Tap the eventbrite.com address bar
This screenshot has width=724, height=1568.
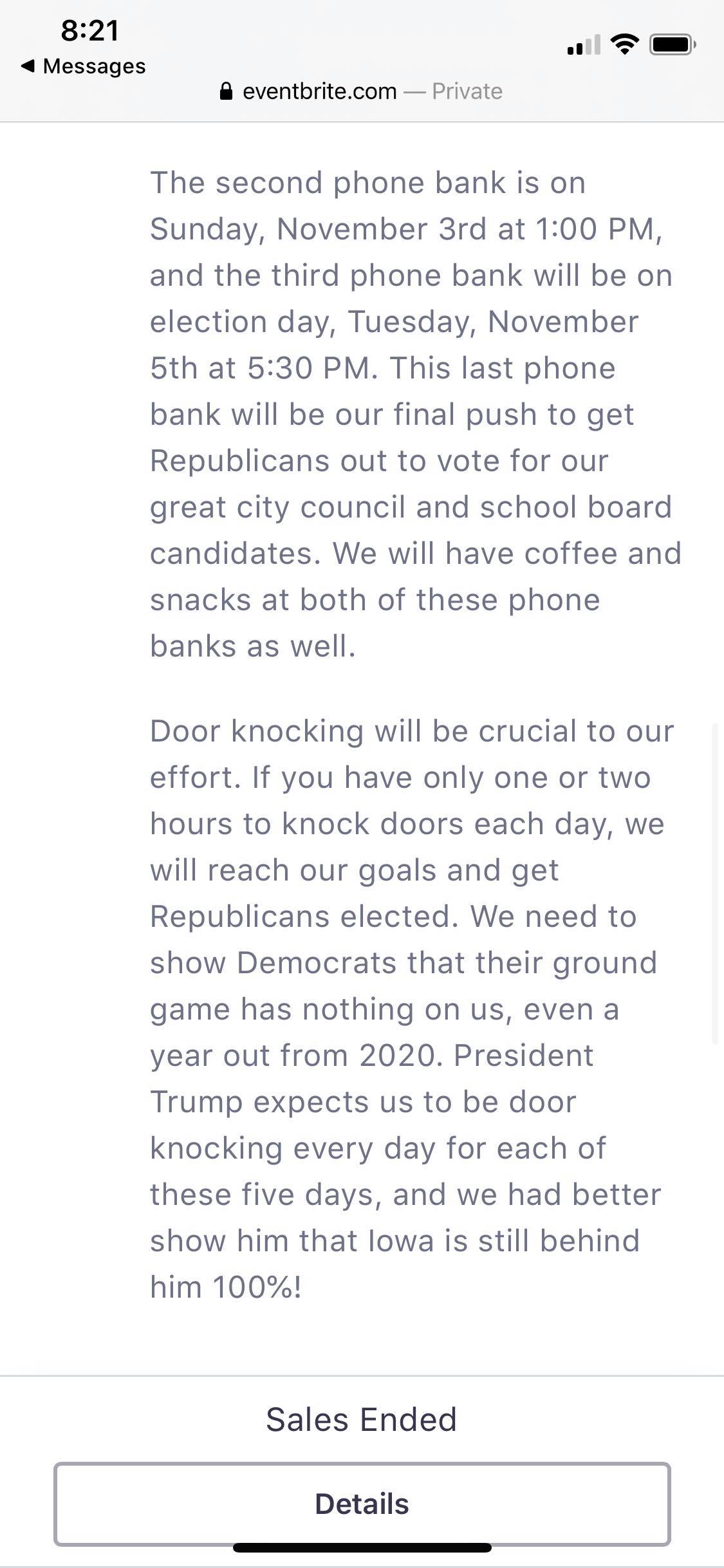point(361,91)
